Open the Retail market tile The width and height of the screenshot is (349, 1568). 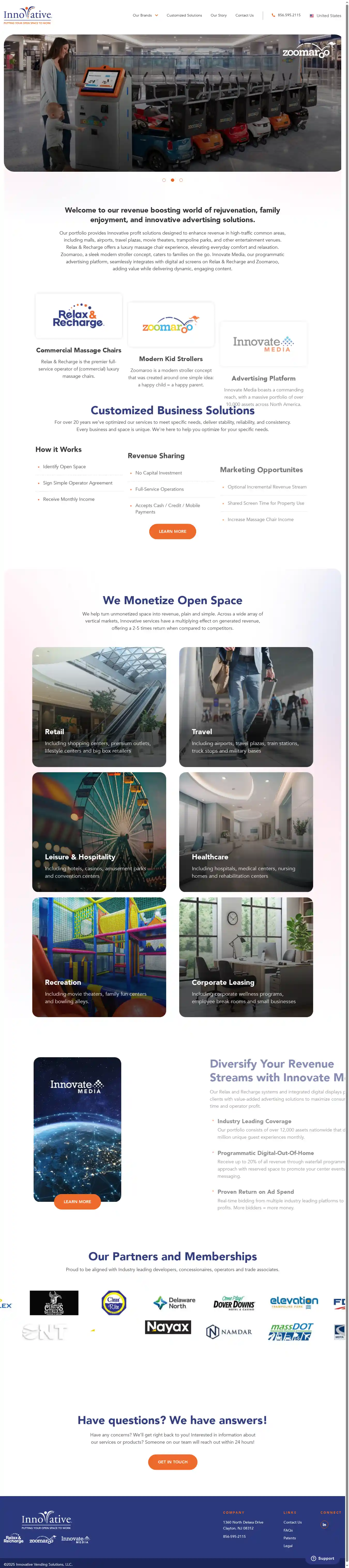99,707
